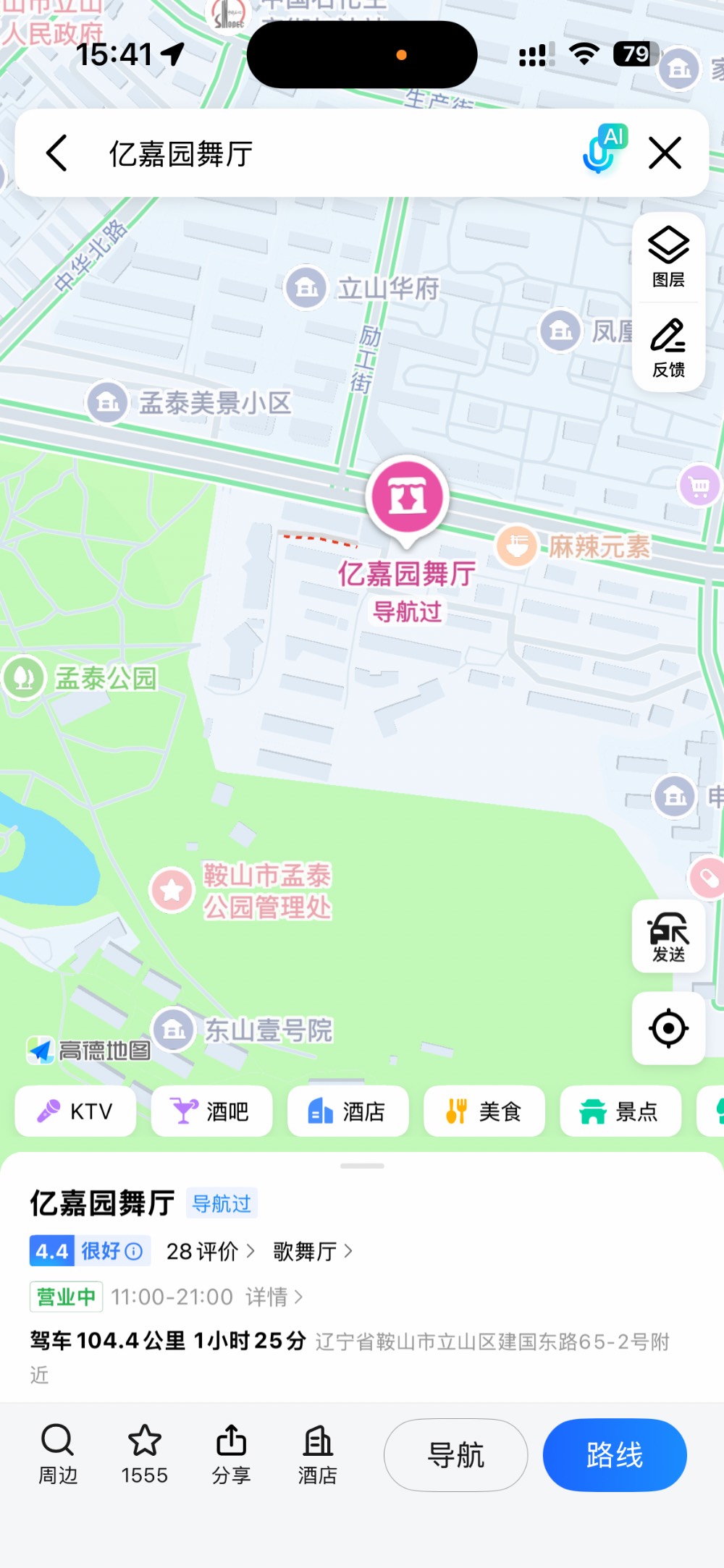Image resolution: width=724 pixels, height=1568 pixels.
Task: Open the 歌舞厅 category link
Action: click(313, 1251)
